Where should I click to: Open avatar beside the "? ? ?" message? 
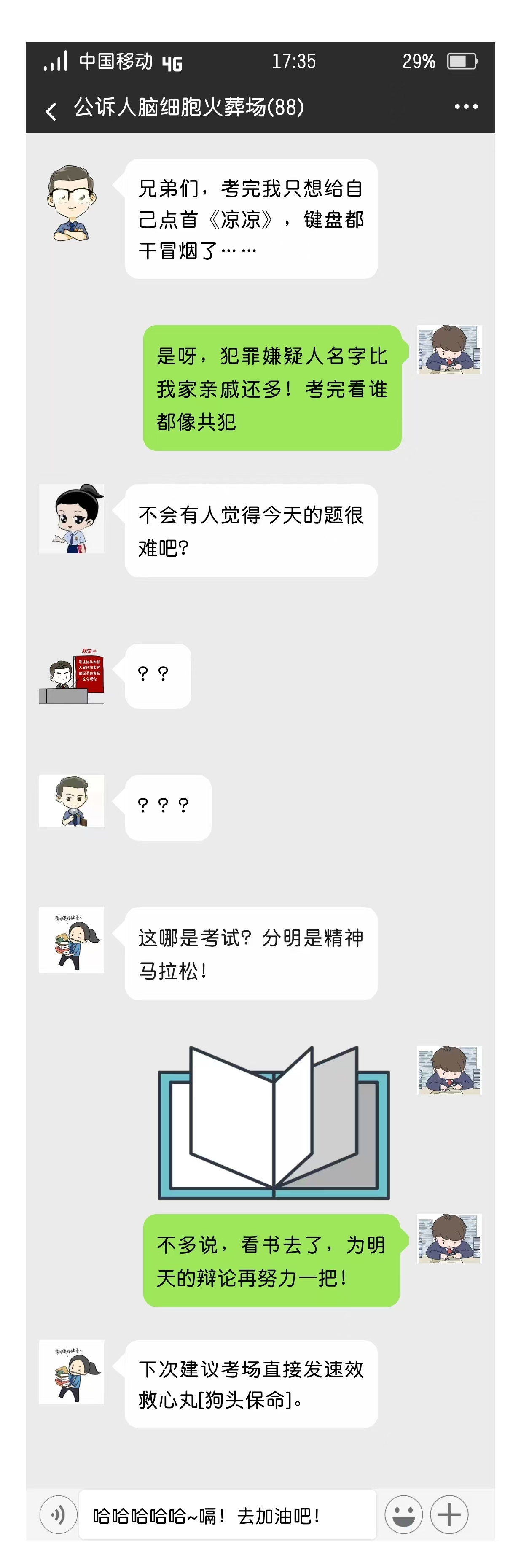(x=72, y=801)
